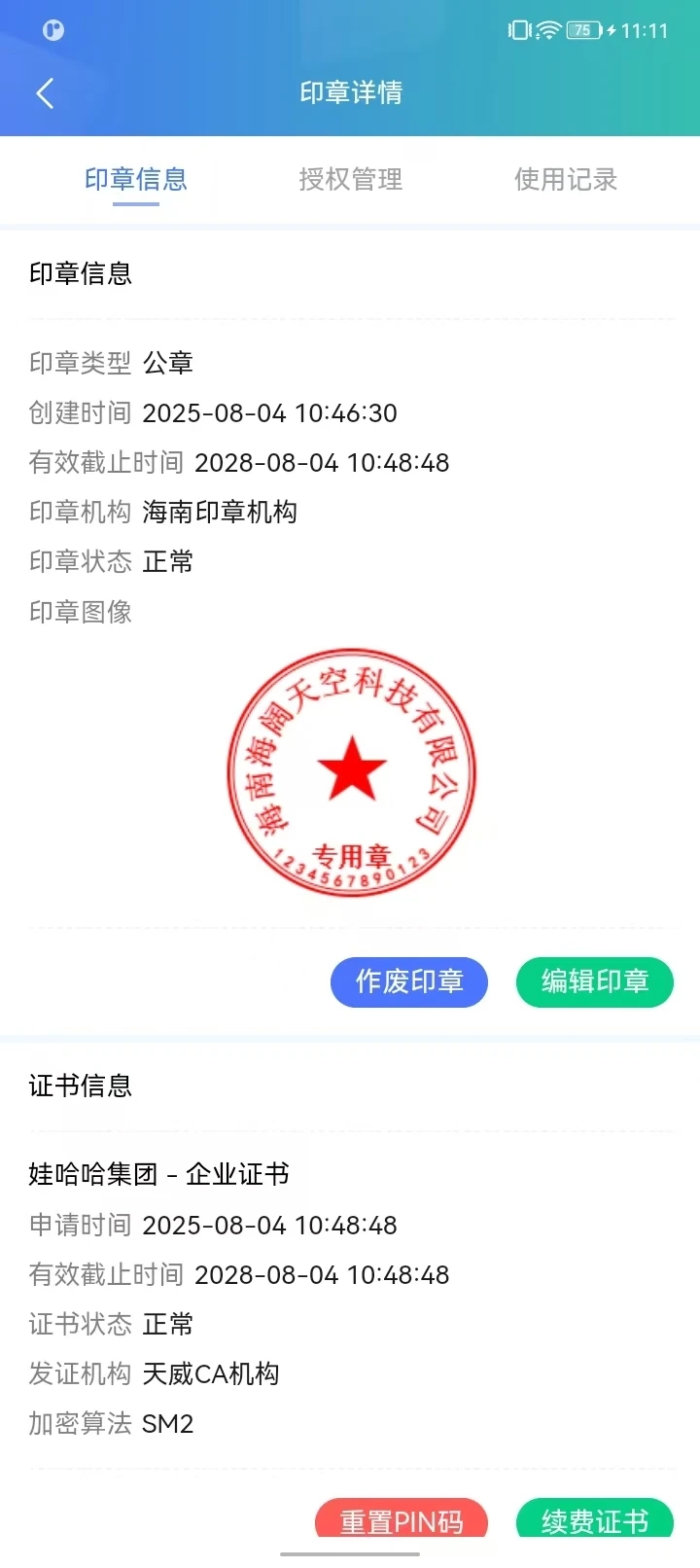
Task: Tap the signal strength indicator
Action: pyautogui.click(x=550, y=30)
